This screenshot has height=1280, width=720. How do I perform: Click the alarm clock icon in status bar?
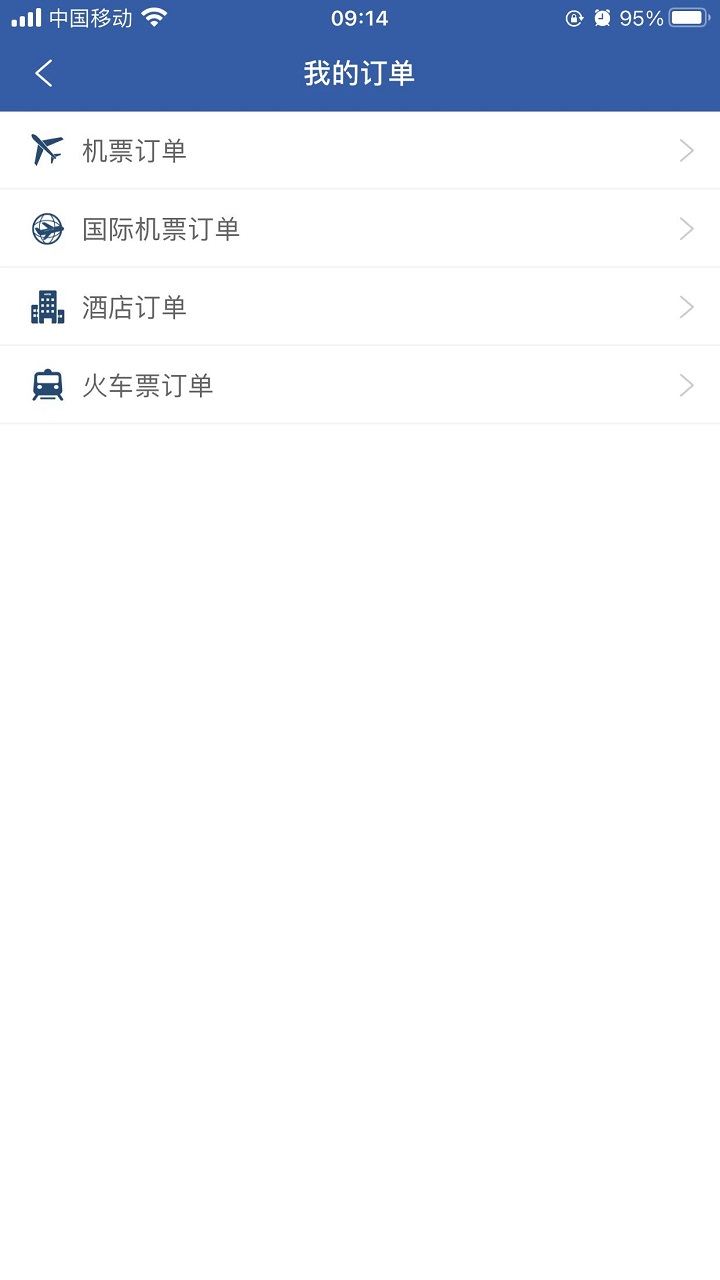[x=602, y=17]
